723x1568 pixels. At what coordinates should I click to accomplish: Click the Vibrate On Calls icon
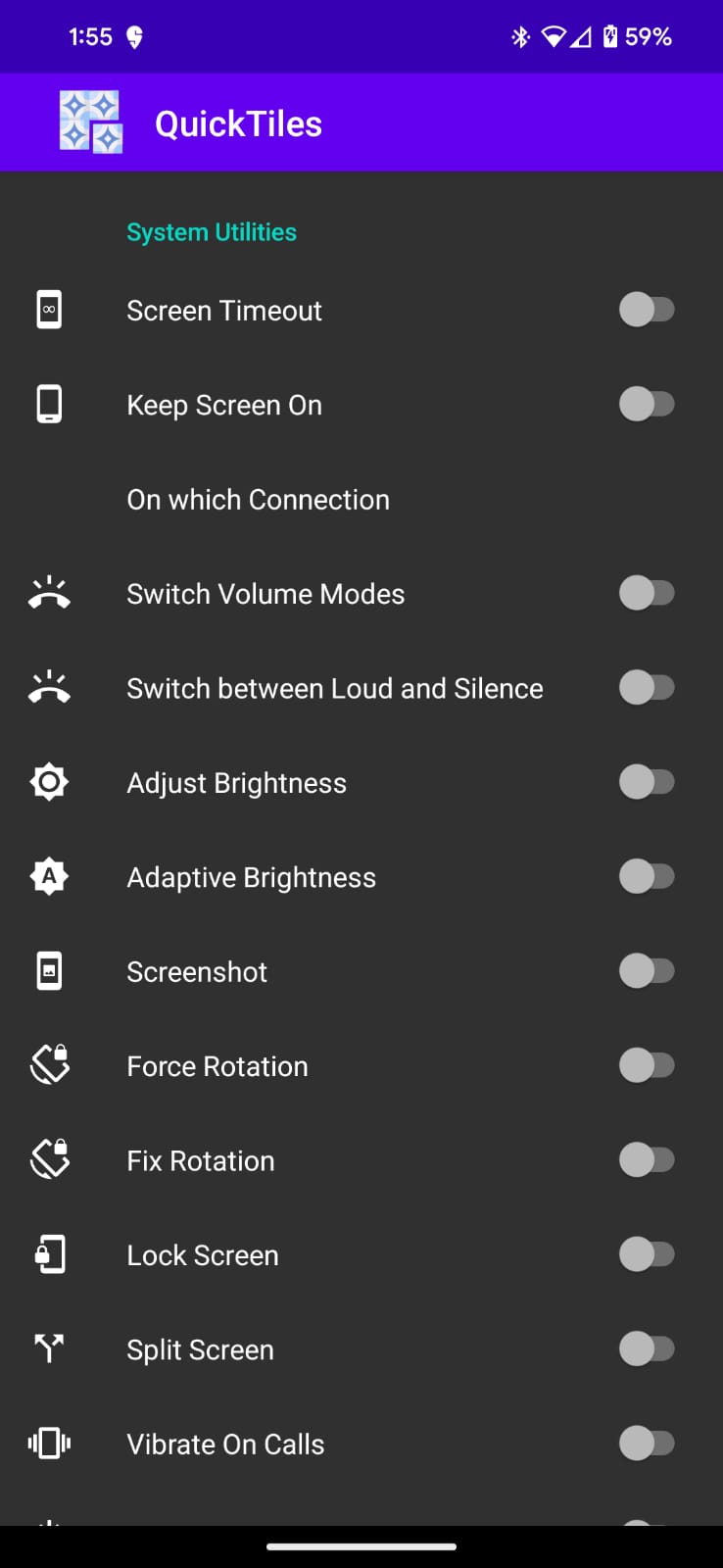click(x=49, y=1443)
